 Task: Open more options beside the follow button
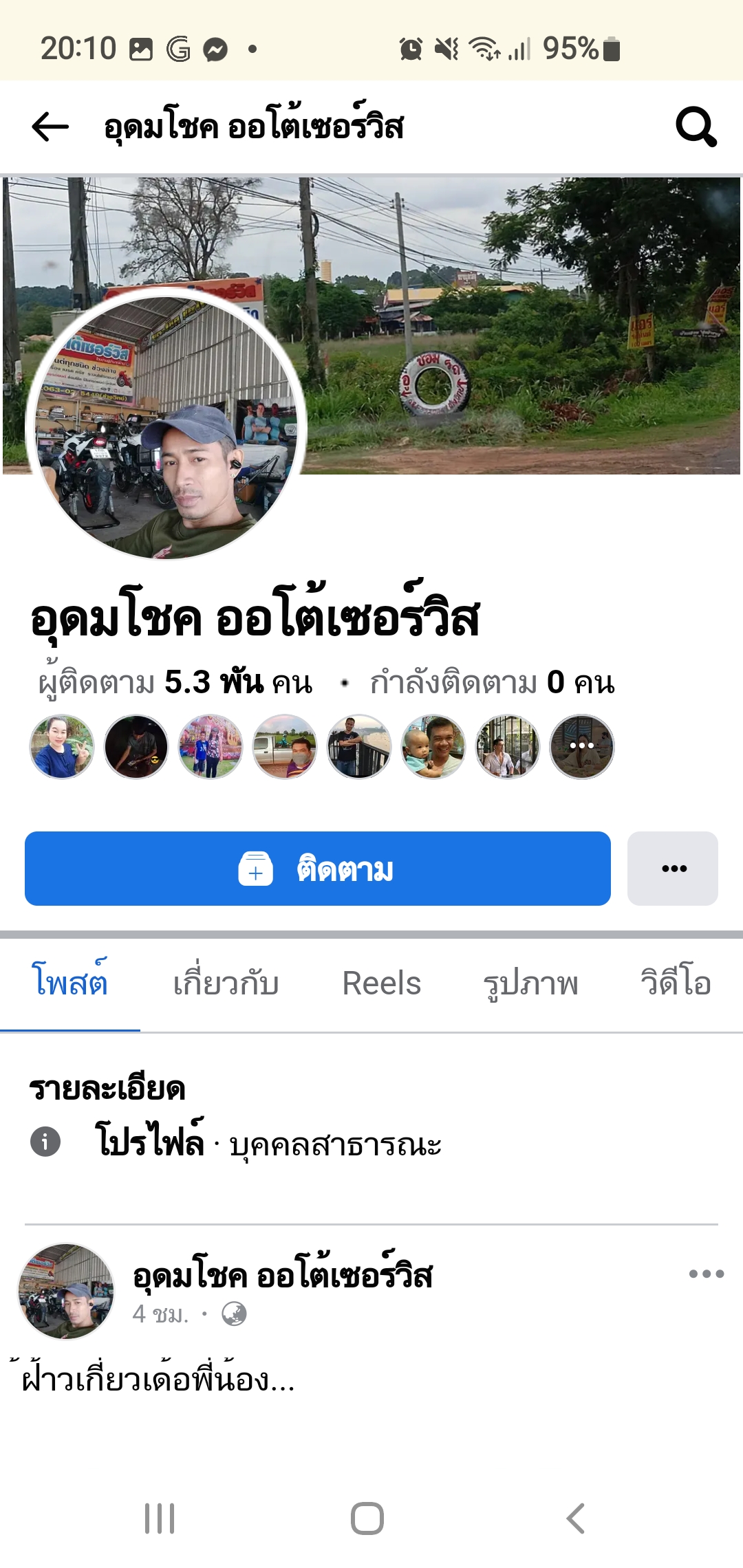coord(673,869)
